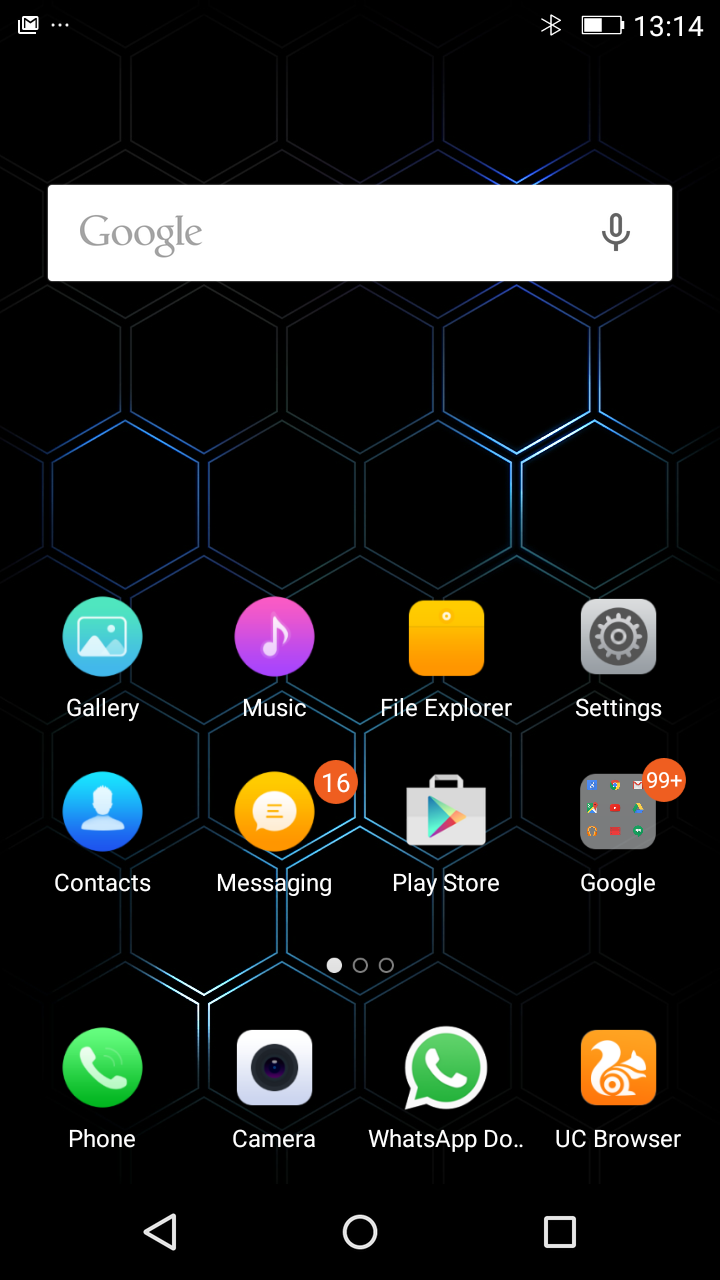The width and height of the screenshot is (720, 1280).
Task: Tap the Google search box
Action: click(330, 233)
